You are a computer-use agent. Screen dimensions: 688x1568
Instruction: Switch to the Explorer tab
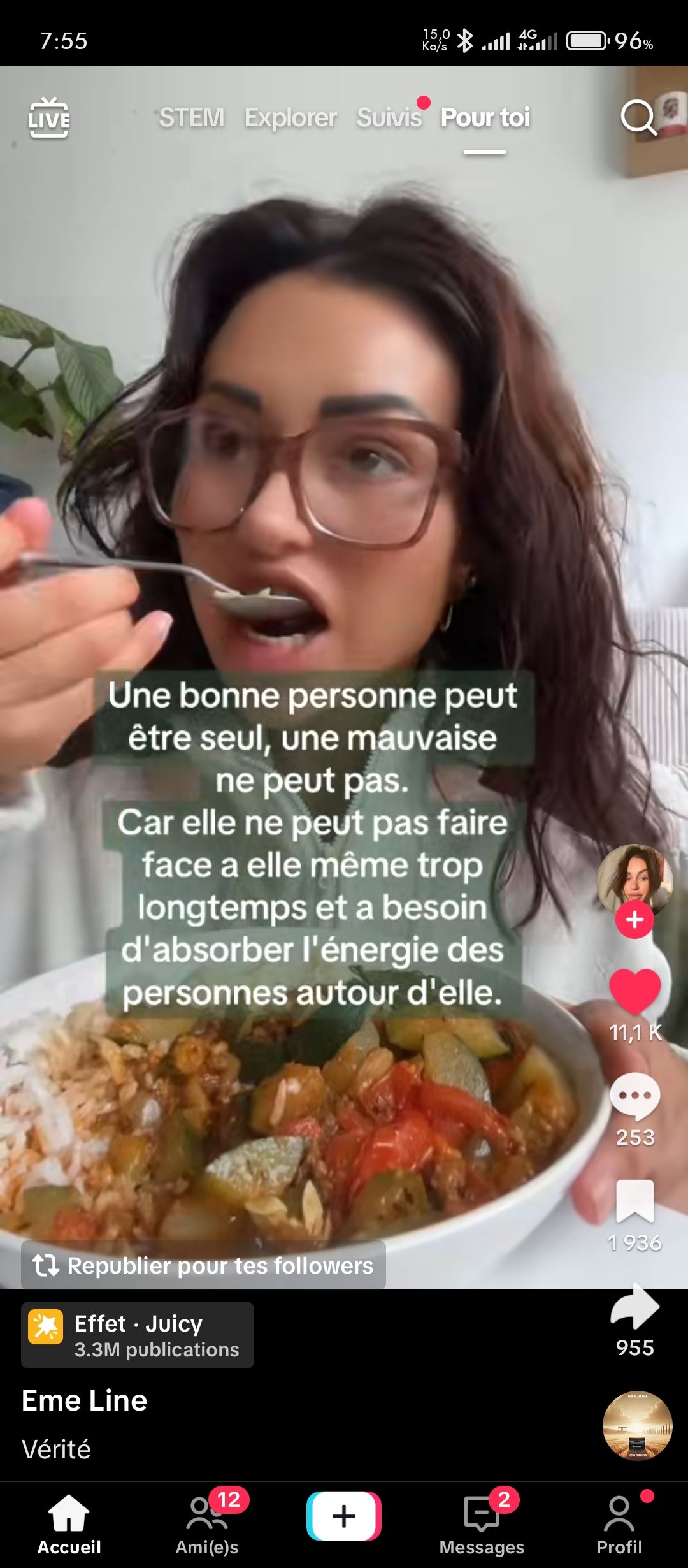[290, 118]
